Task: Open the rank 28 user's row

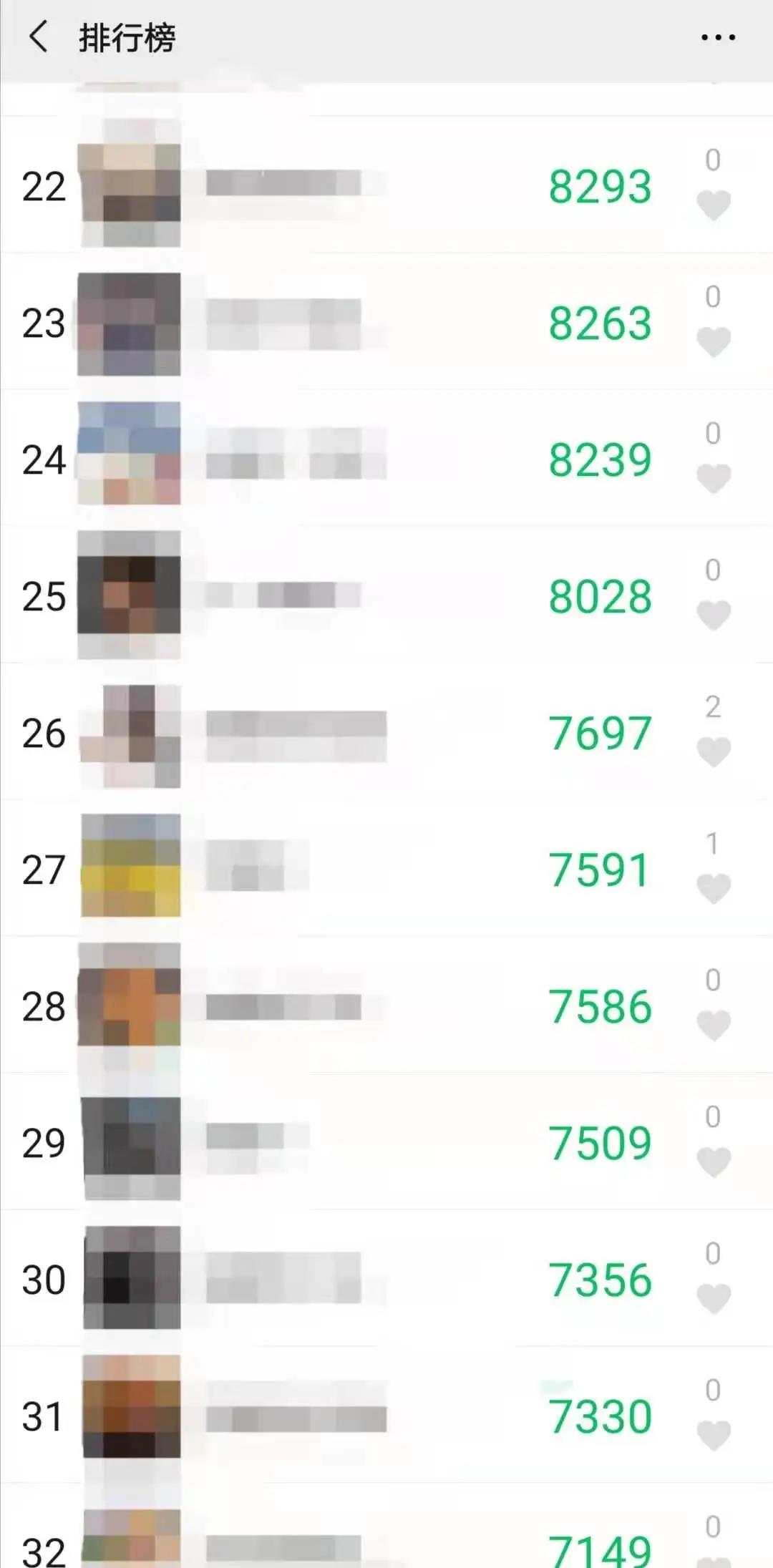Action: point(358,1006)
